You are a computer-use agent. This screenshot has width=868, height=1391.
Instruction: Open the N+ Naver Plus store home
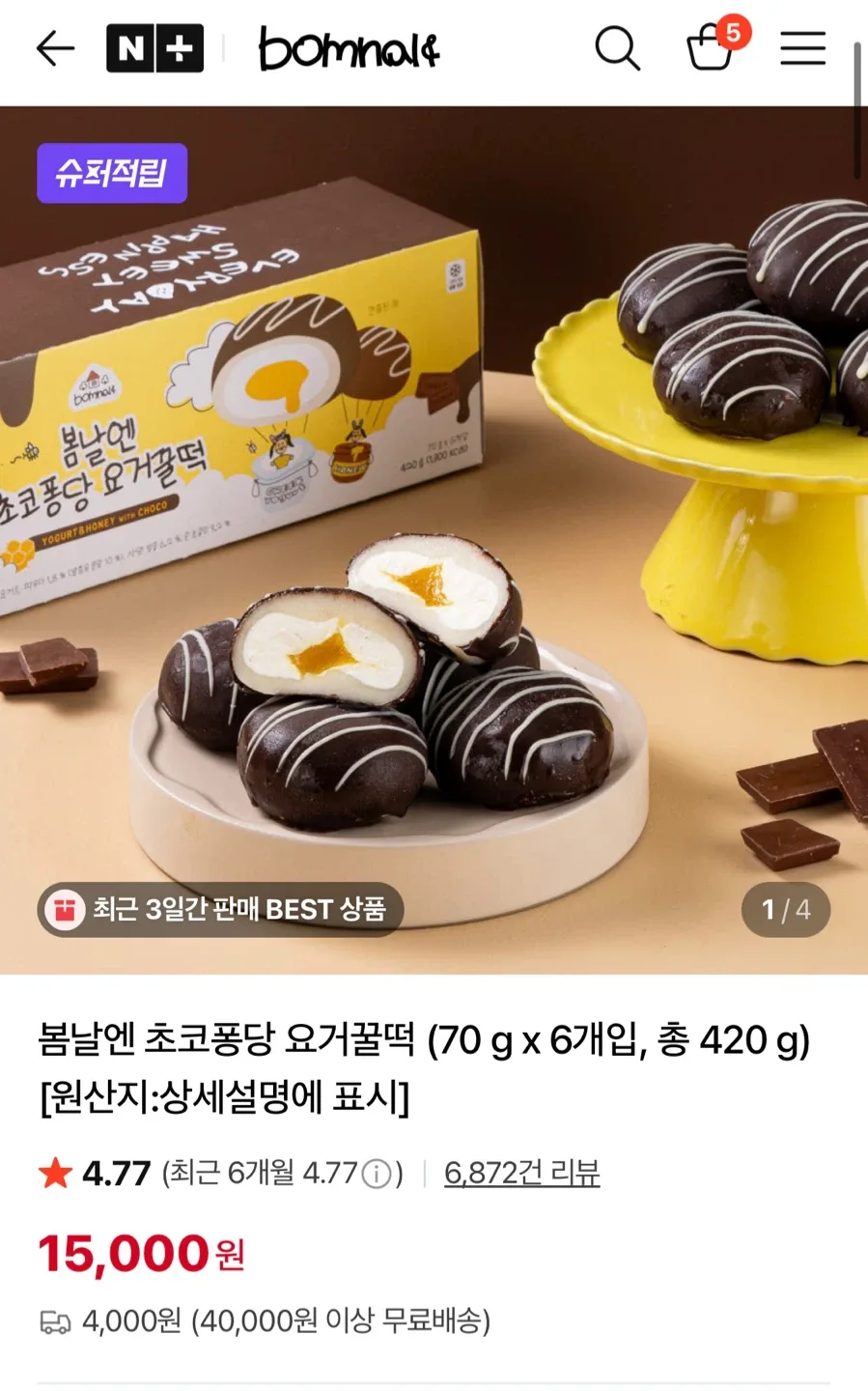[x=154, y=48]
